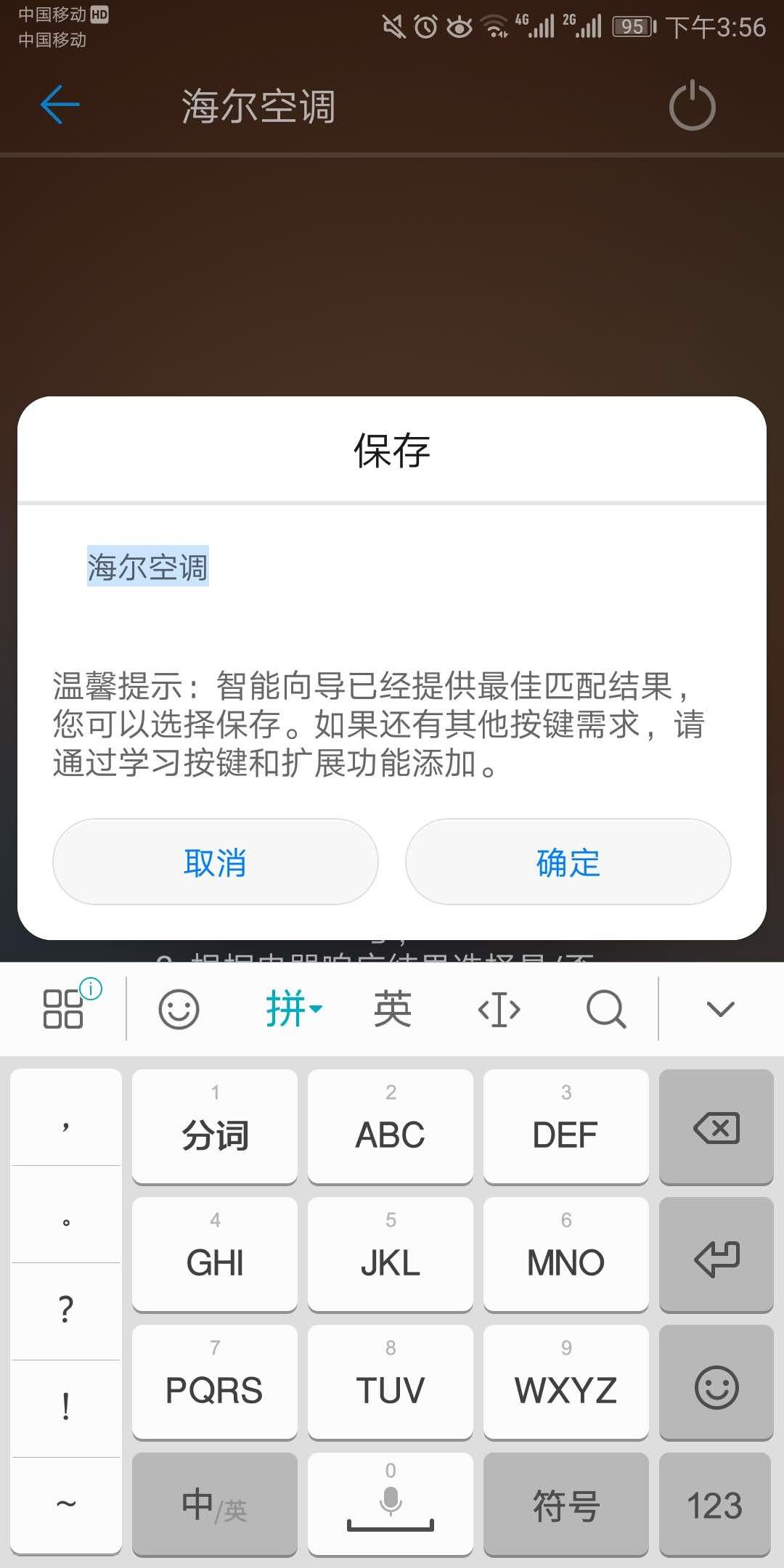The image size is (784, 1568).
Task: Tap the enter key on the keyboard
Action: (716, 1254)
